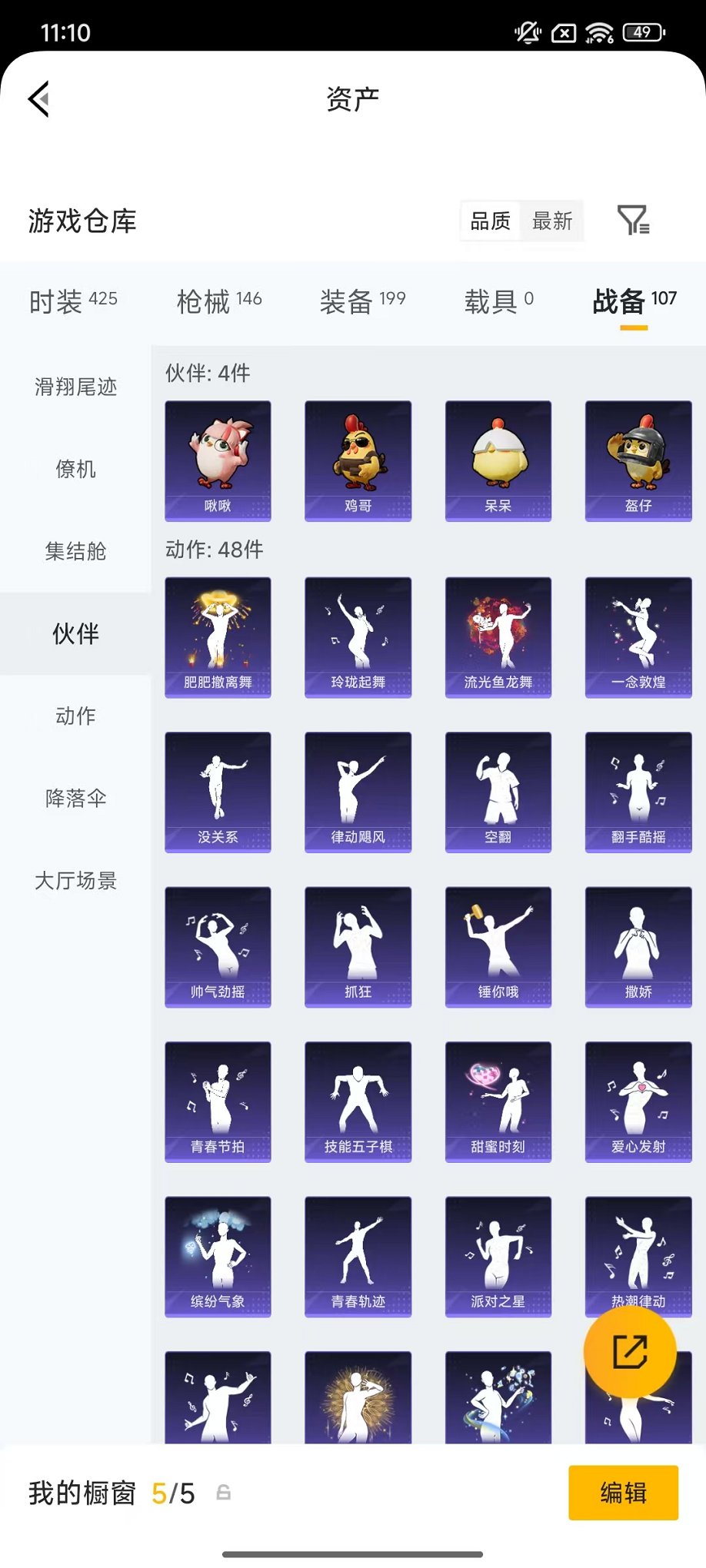Image resolution: width=706 pixels, height=1568 pixels.
Task: Toggle the 动作 category in the sidebar
Action: tap(75, 717)
